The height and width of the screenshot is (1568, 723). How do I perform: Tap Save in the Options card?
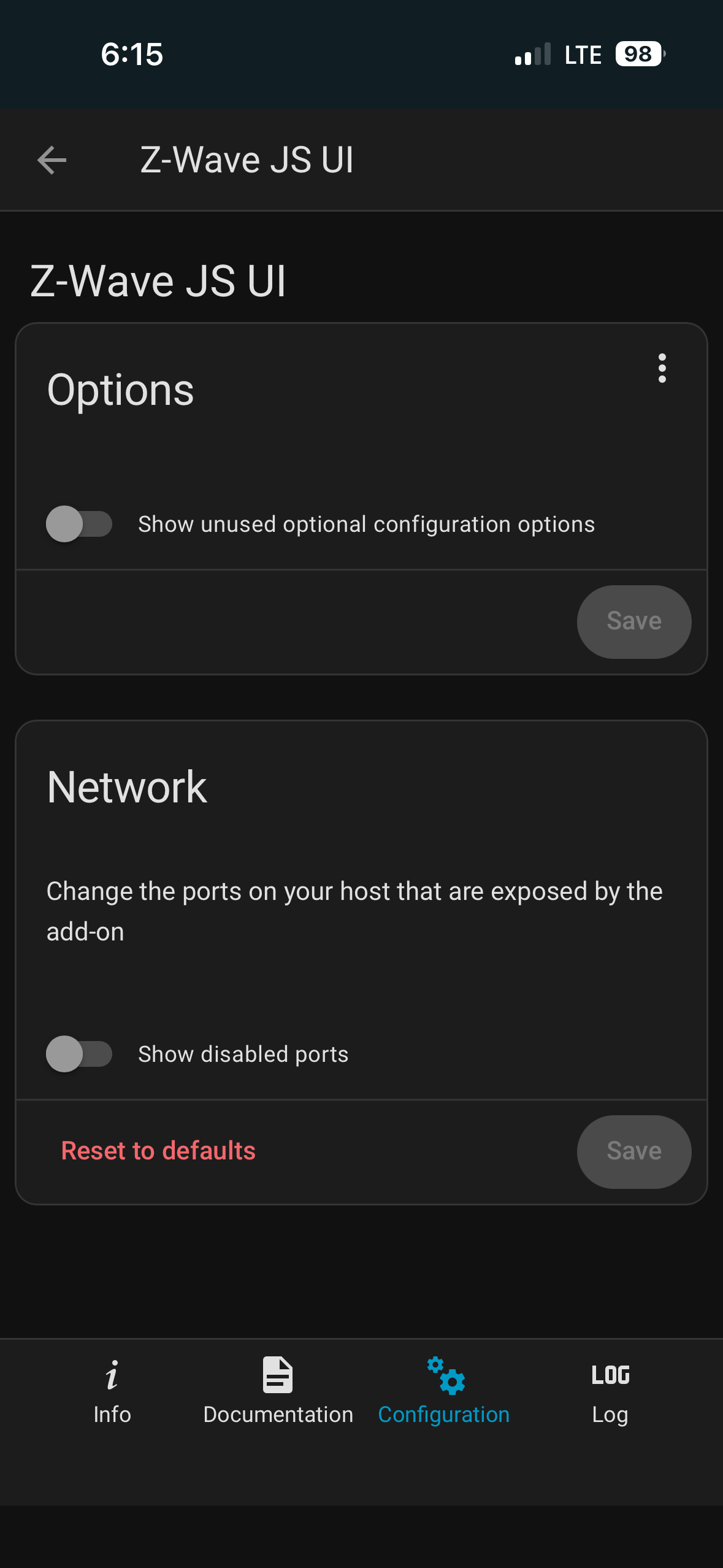633,621
